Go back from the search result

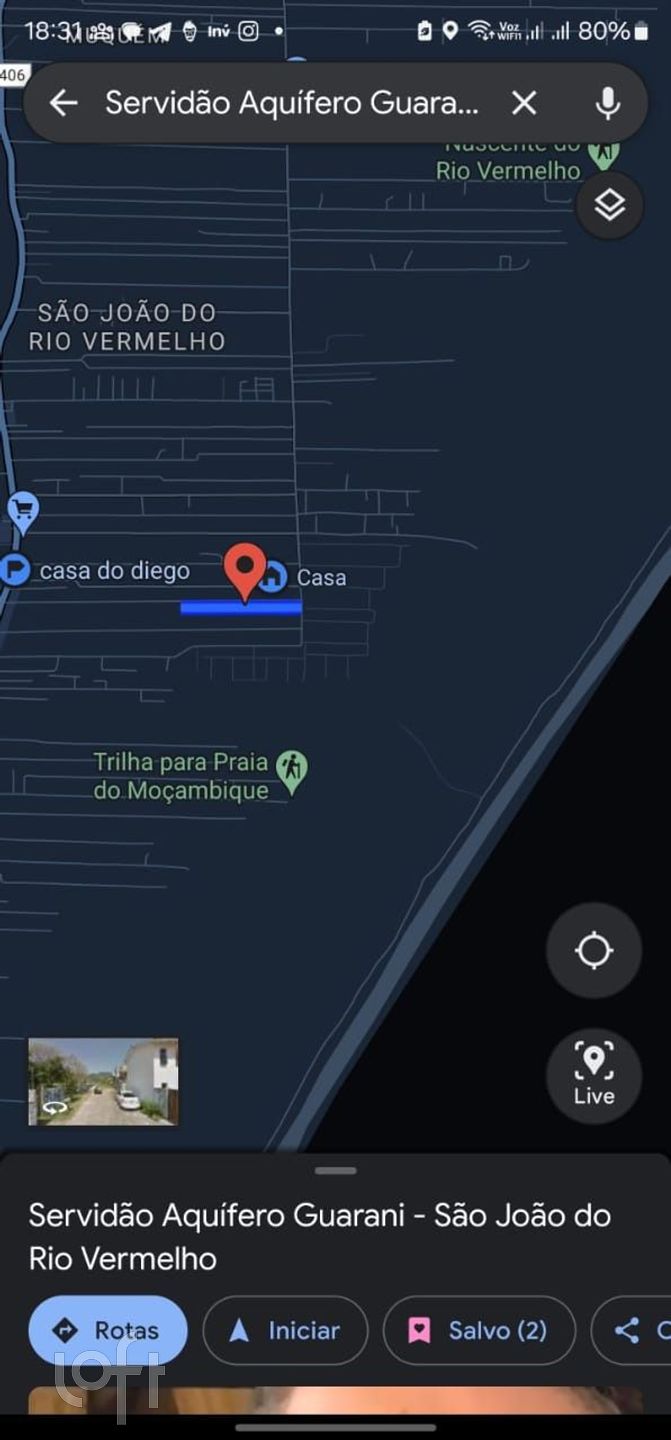(x=64, y=102)
